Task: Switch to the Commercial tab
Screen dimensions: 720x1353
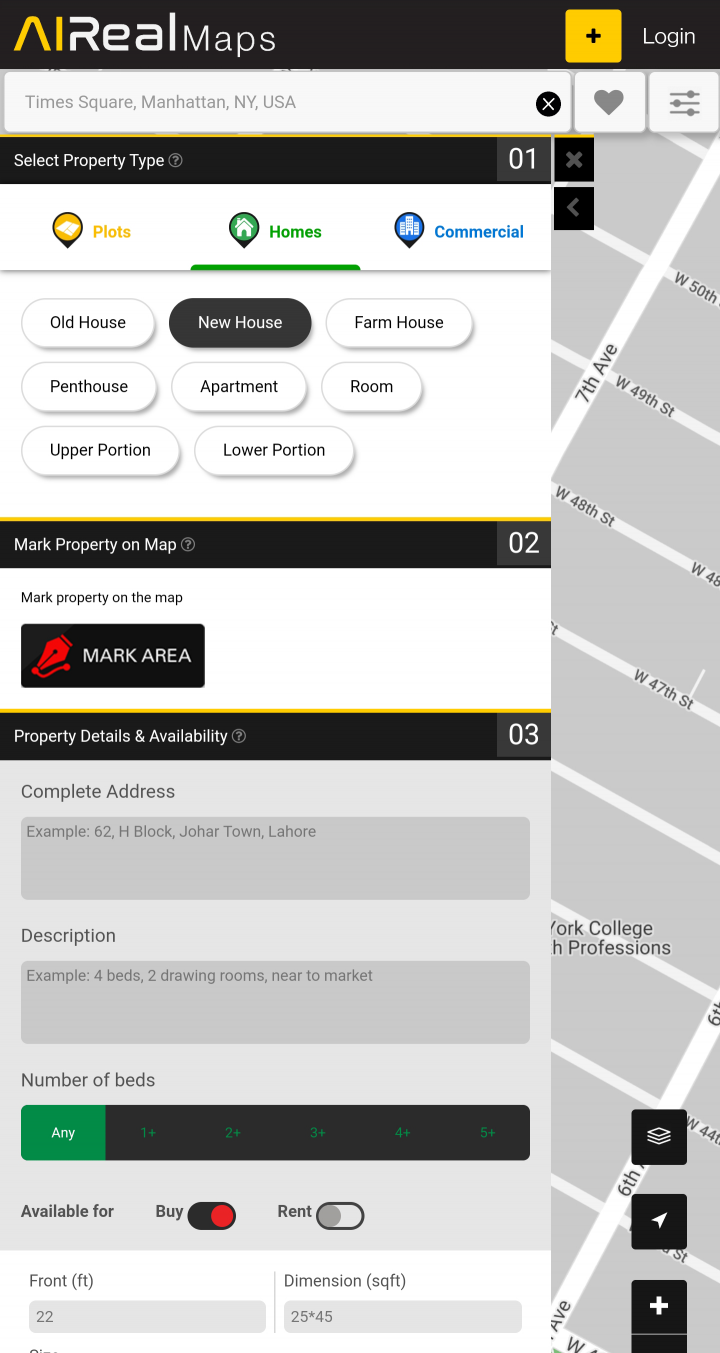Action: click(460, 231)
